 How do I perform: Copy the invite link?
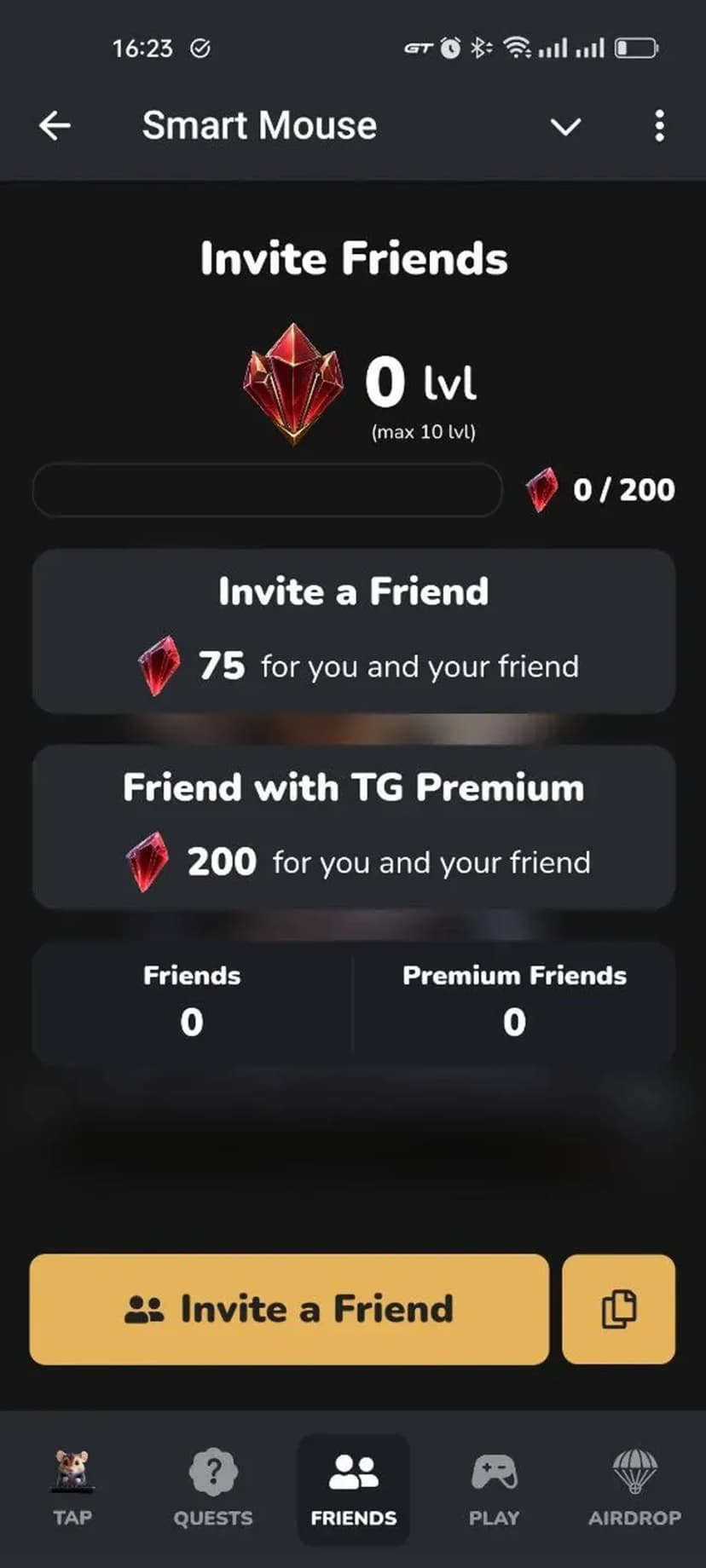pos(619,1309)
